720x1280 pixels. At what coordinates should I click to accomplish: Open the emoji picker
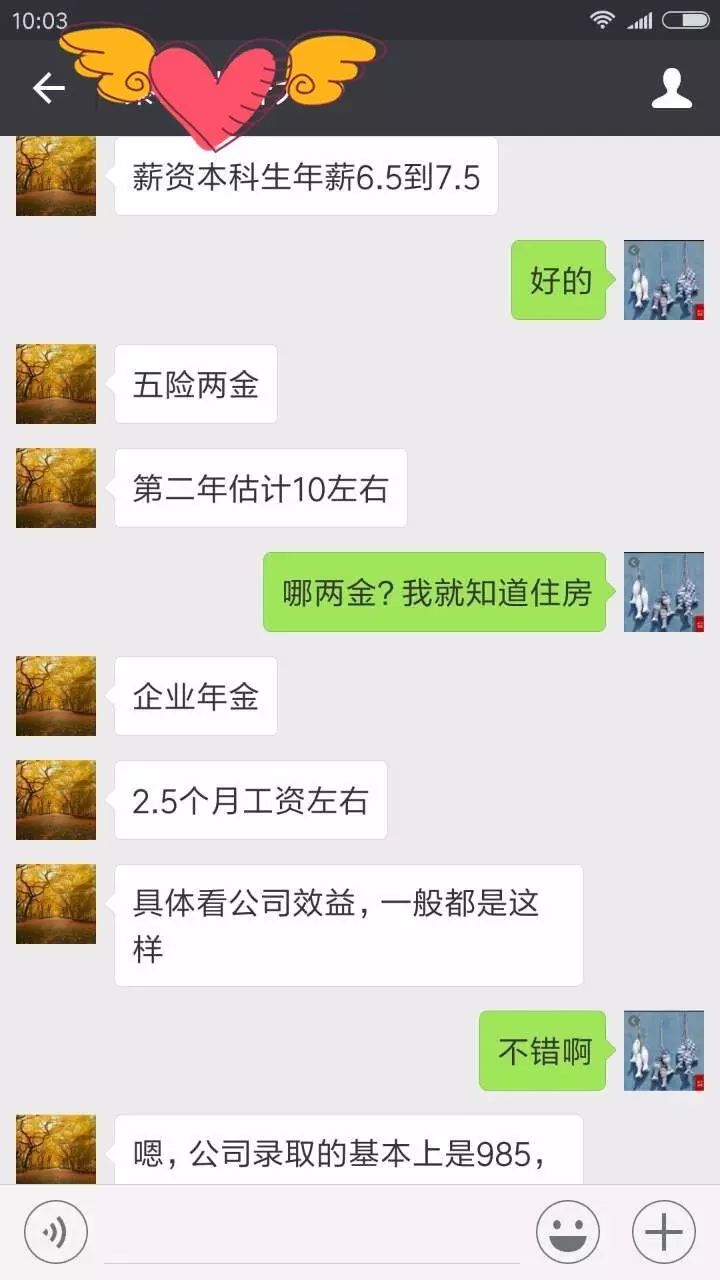(568, 1231)
